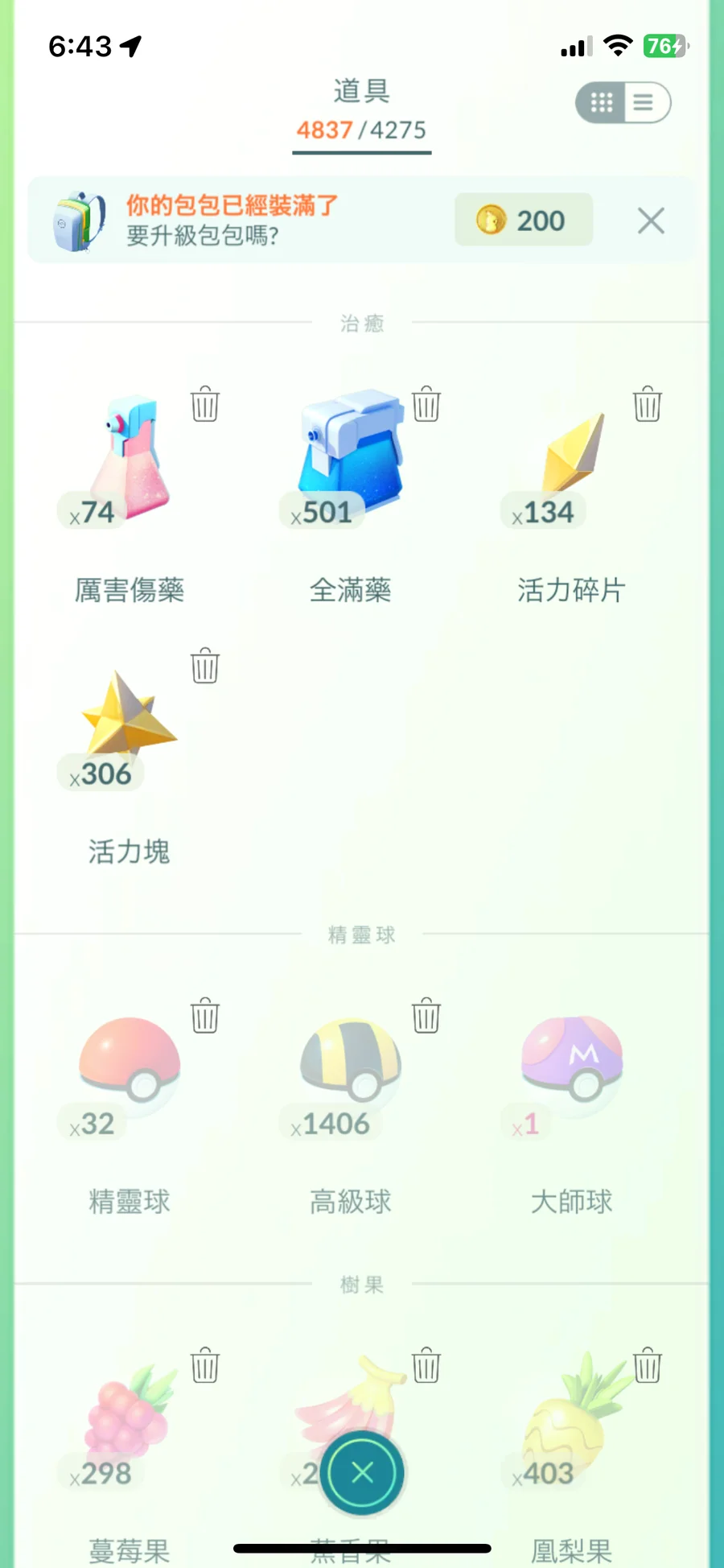Close the item bag screen
This screenshot has height=1568, width=724.
(x=363, y=1472)
